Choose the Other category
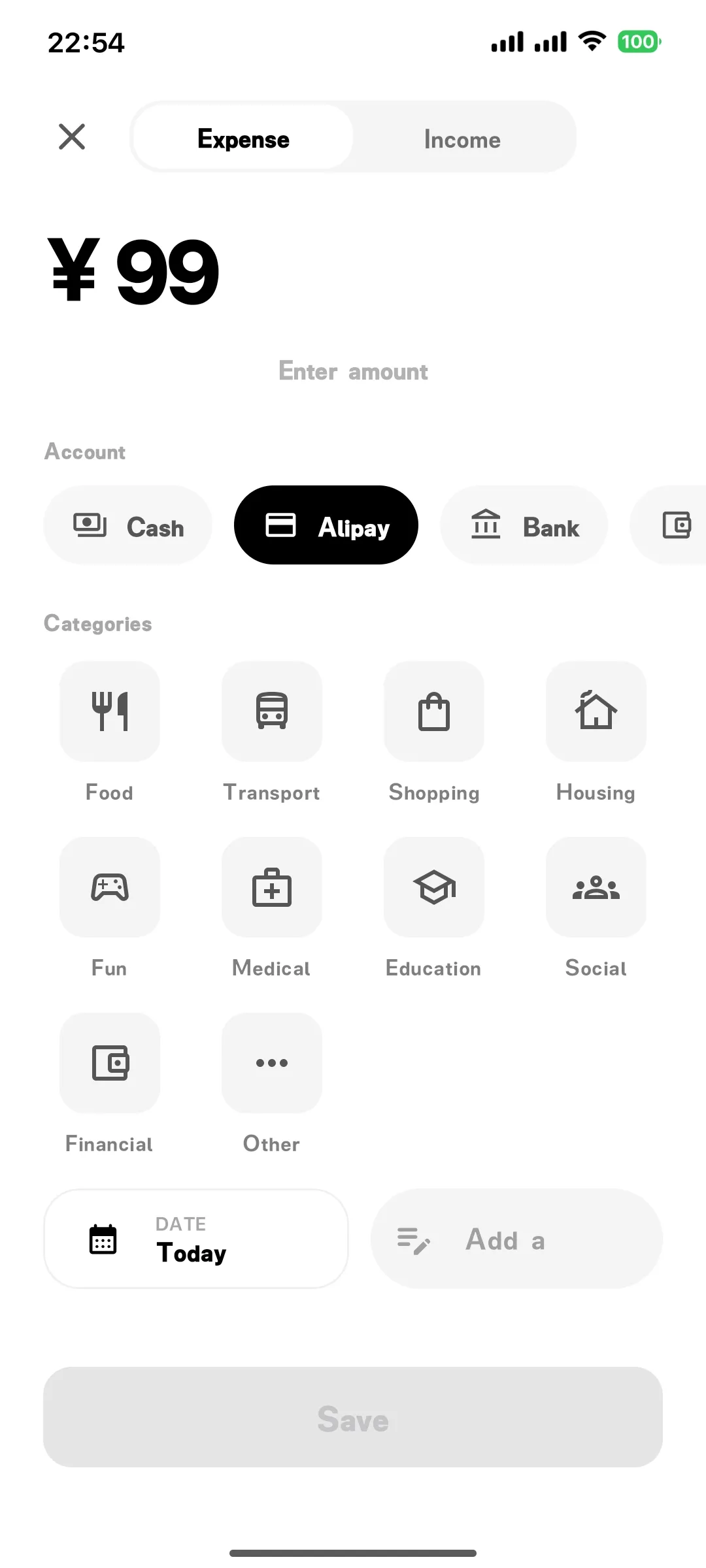 pyautogui.click(x=272, y=1064)
